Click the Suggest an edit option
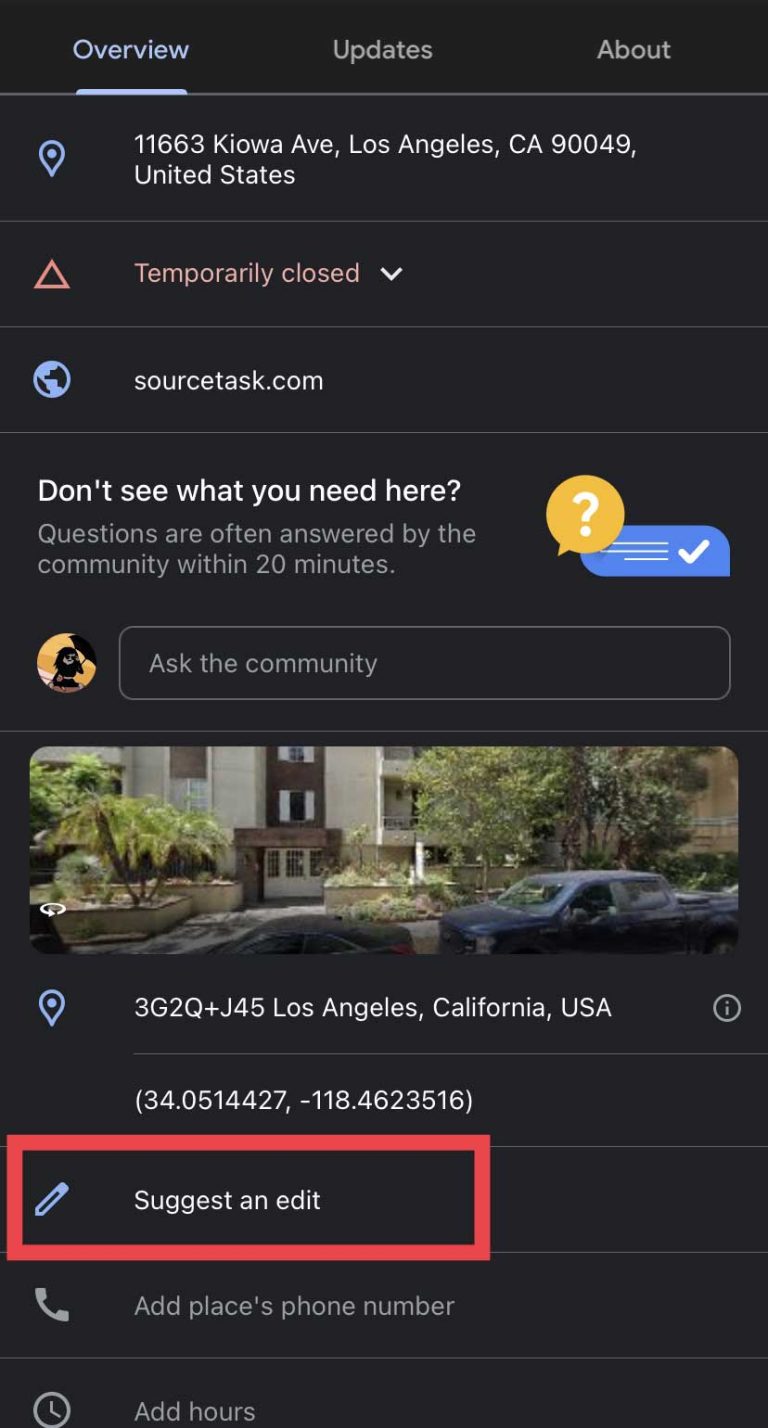 click(x=226, y=1200)
